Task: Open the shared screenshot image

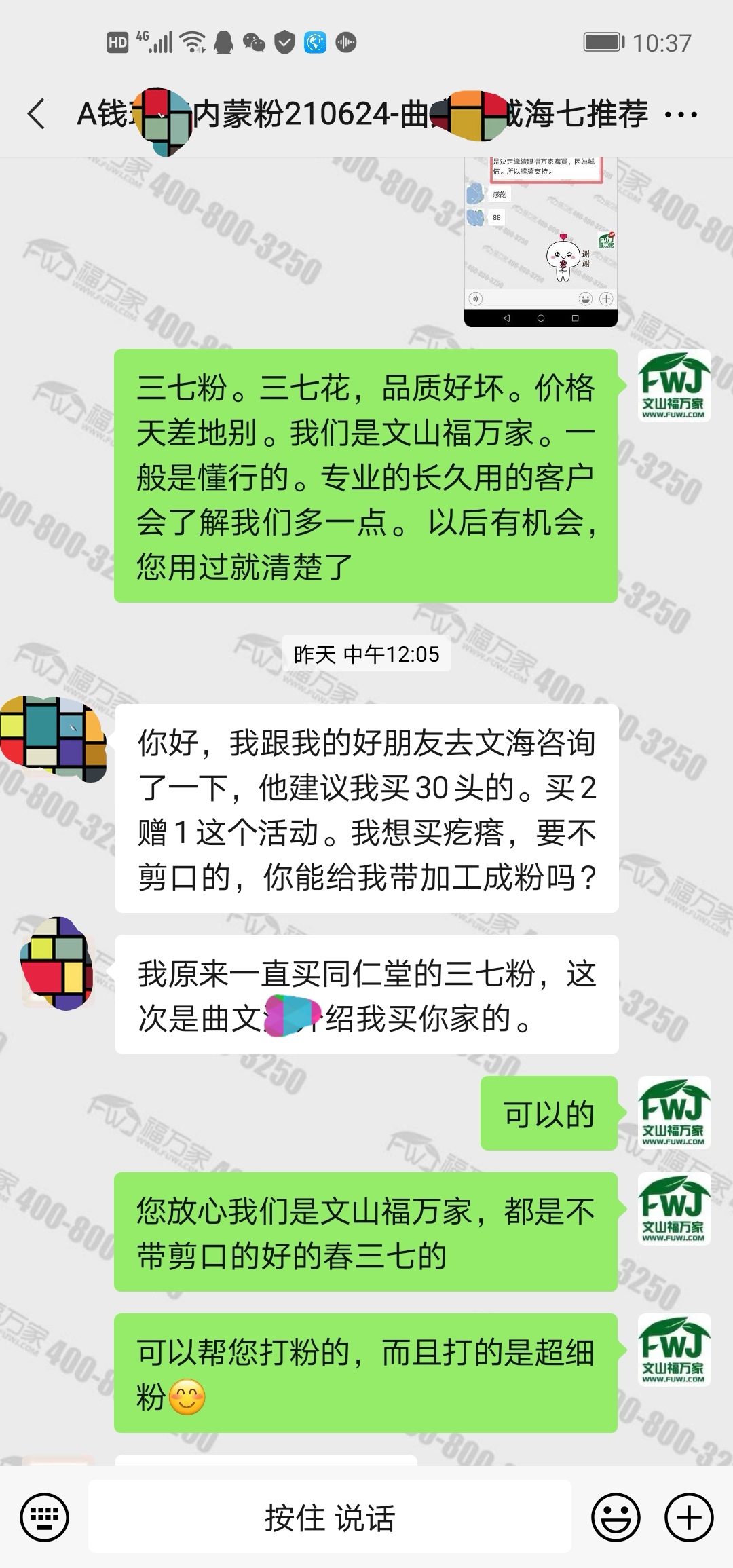Action: pos(540,241)
